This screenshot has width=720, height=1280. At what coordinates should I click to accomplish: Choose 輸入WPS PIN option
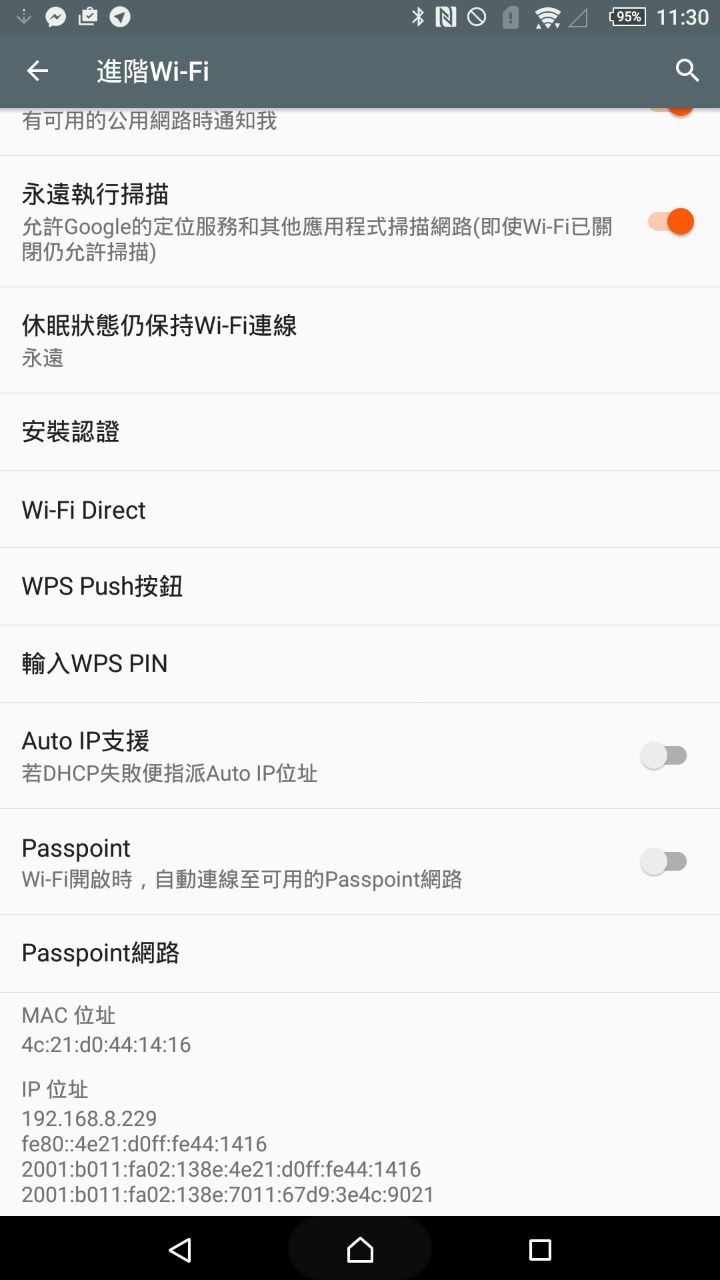(360, 664)
